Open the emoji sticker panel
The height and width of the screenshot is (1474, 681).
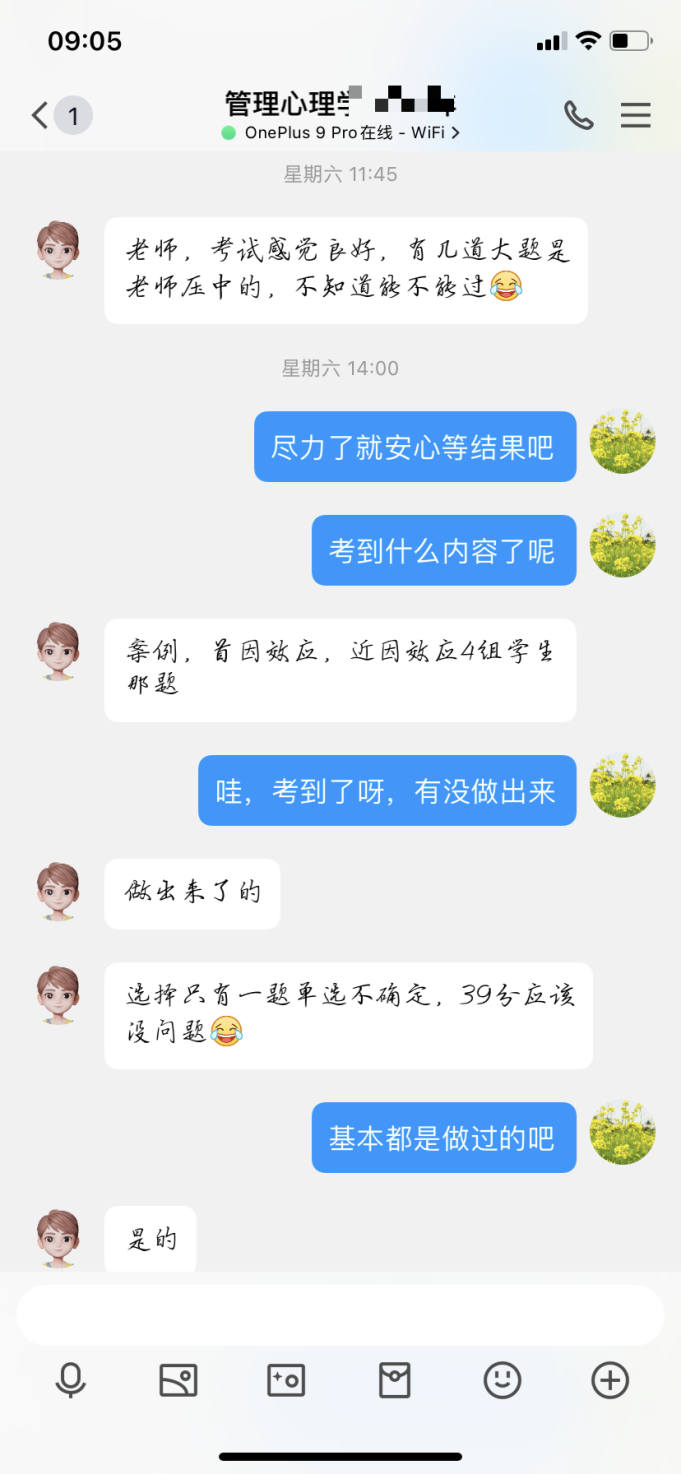pyautogui.click(x=502, y=1381)
